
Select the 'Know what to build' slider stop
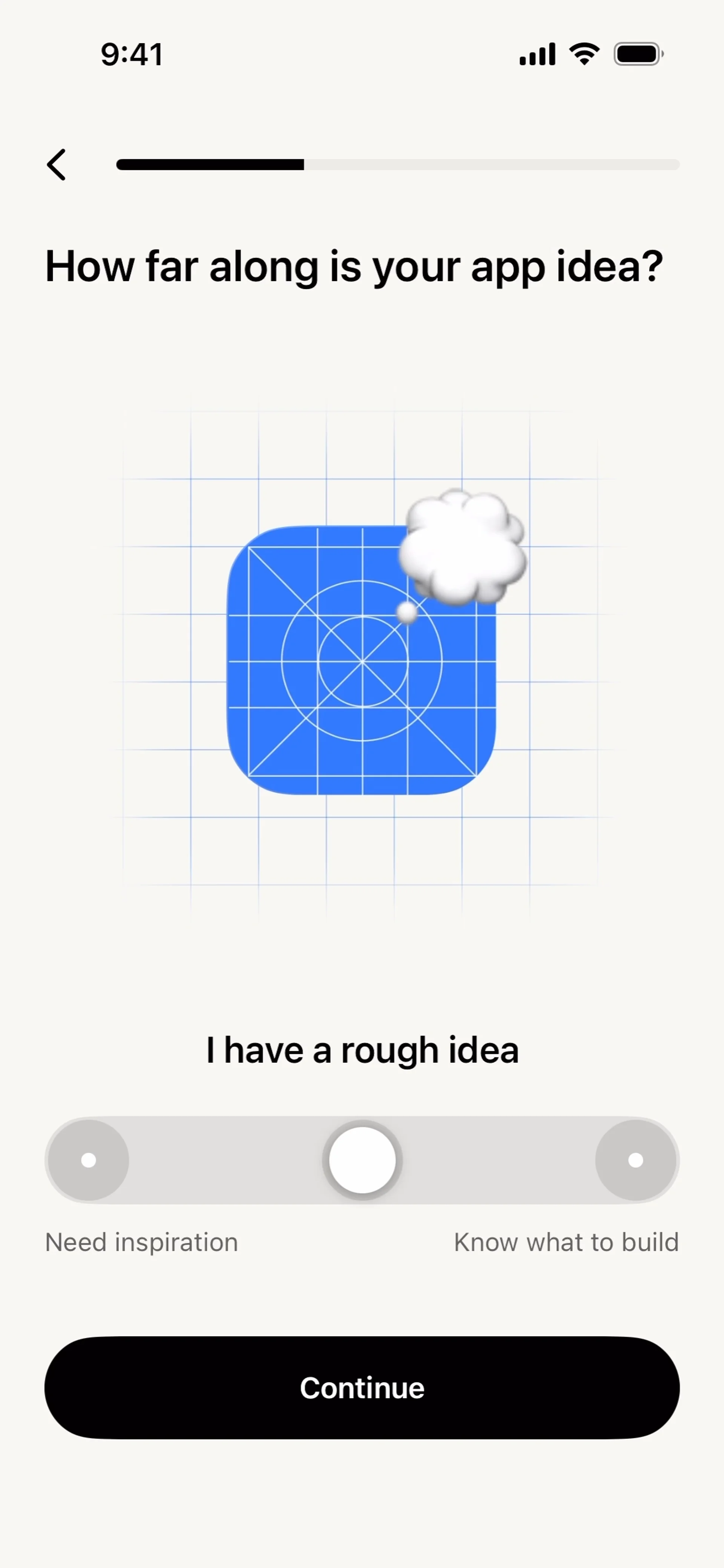(635, 1160)
